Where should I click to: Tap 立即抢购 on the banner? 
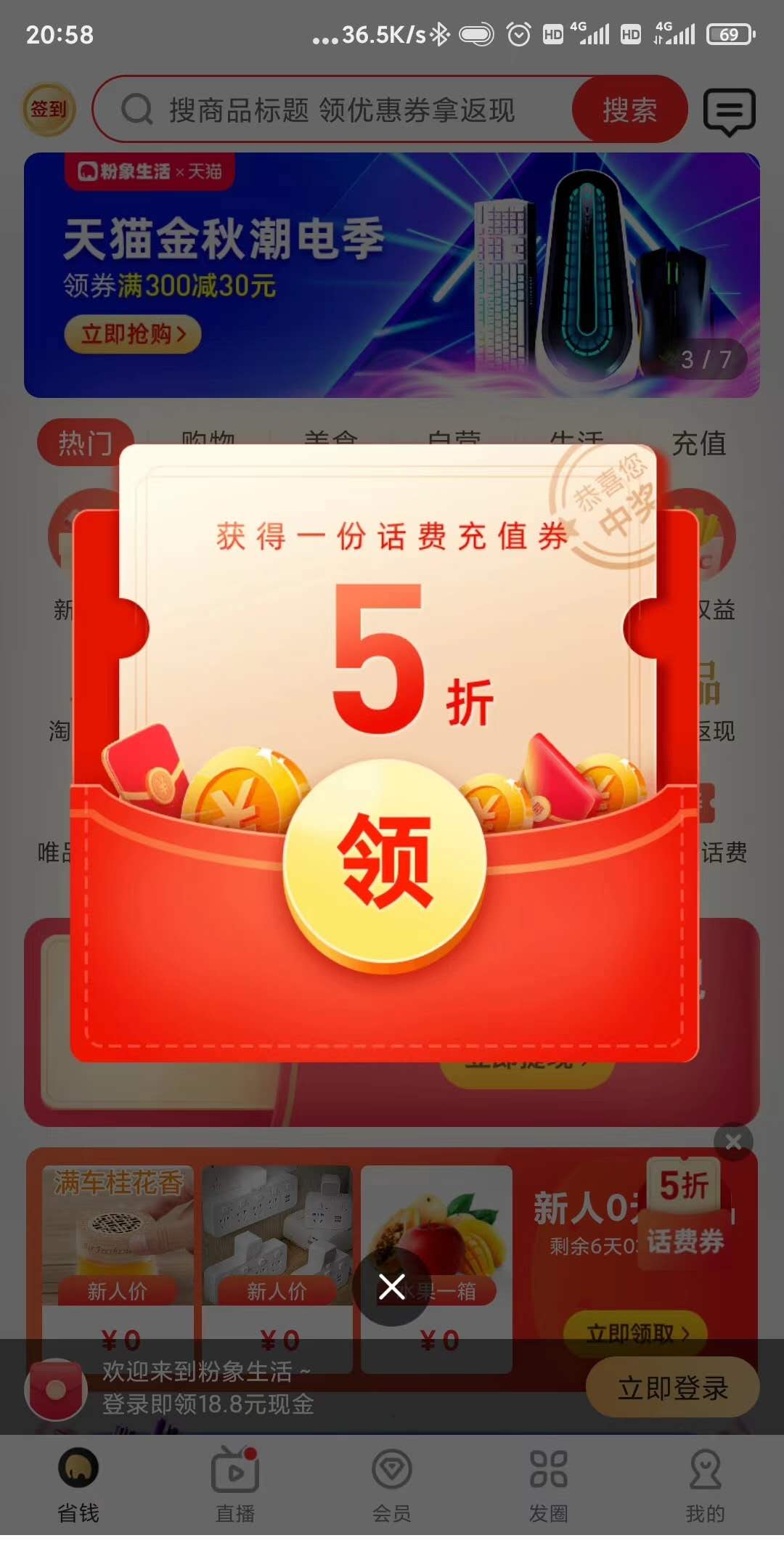click(132, 334)
